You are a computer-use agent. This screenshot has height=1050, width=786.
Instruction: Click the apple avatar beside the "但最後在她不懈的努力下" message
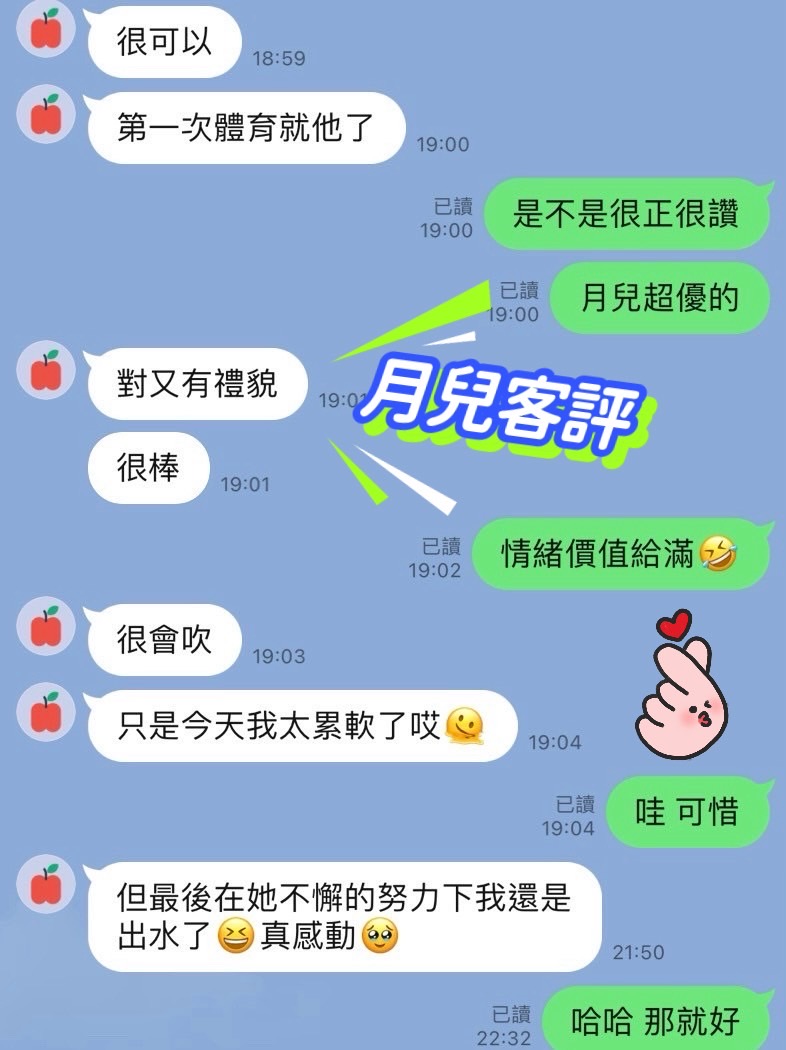click(x=45, y=883)
